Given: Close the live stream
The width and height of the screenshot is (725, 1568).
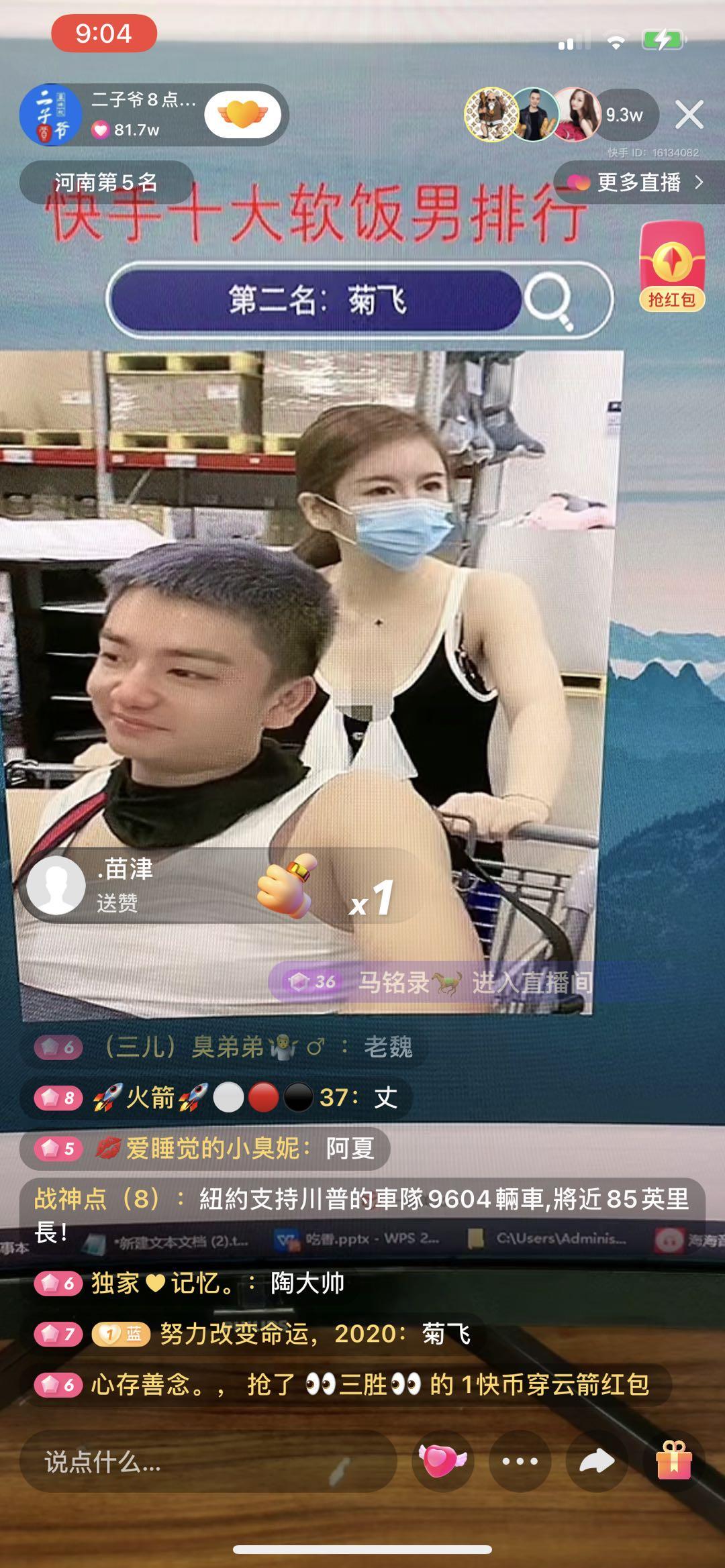Looking at the screenshot, I should point(689,115).
